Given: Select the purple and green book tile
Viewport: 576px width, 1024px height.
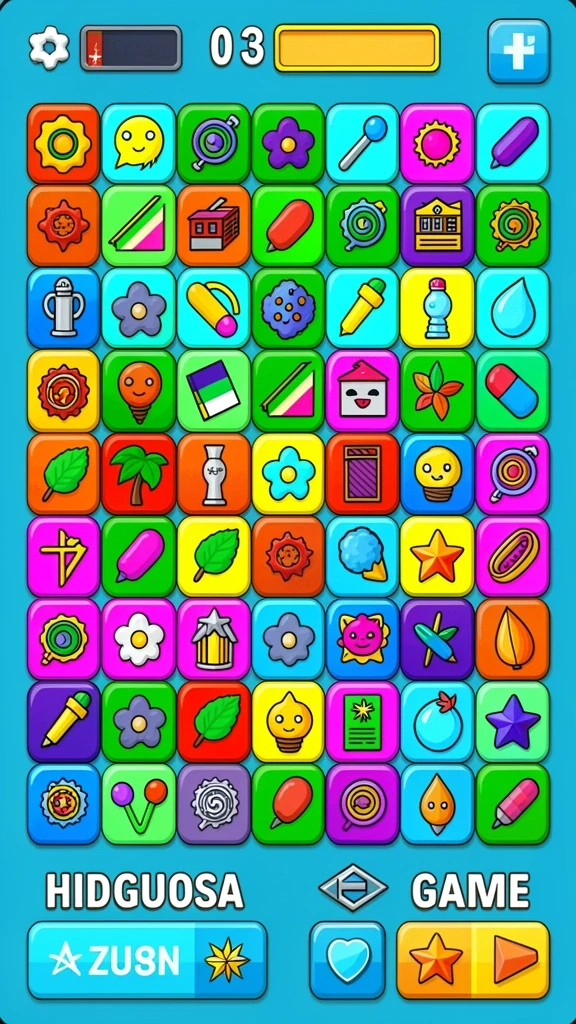Looking at the screenshot, I should point(214,391).
